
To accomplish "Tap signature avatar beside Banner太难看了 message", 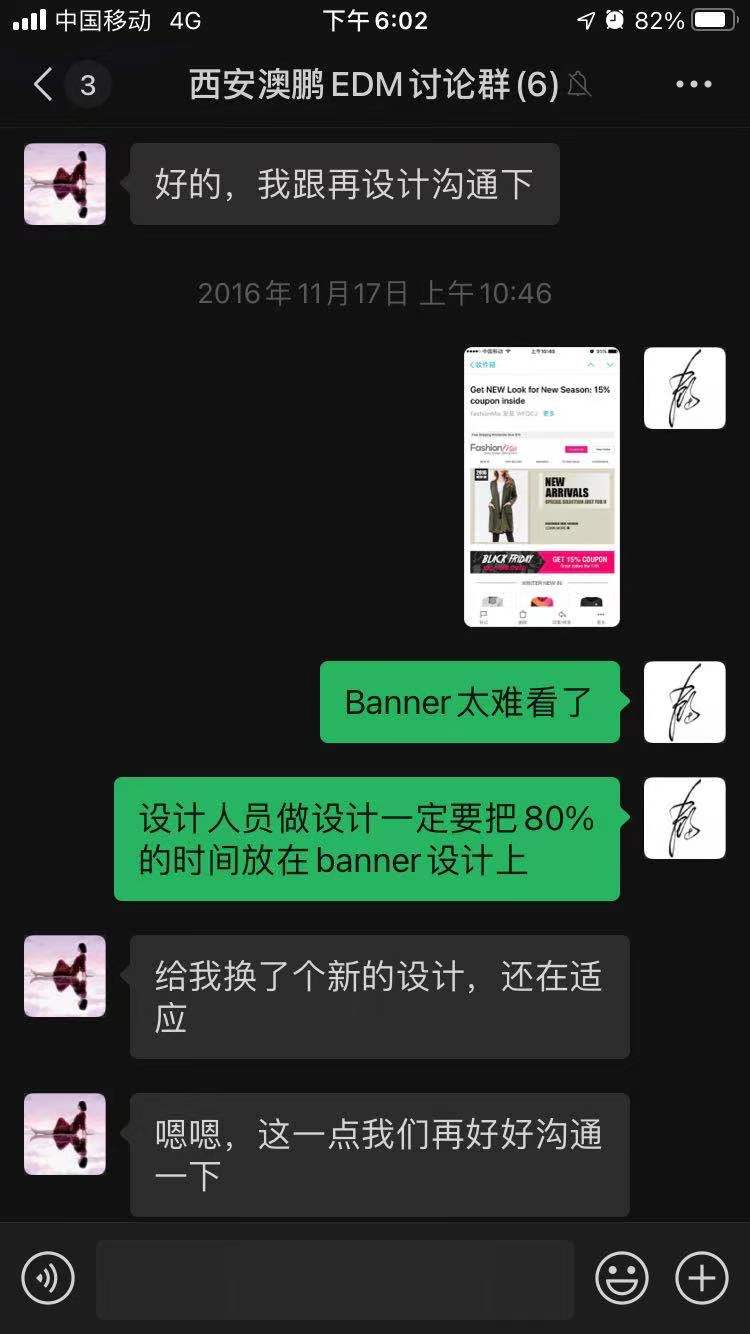I will coord(684,702).
